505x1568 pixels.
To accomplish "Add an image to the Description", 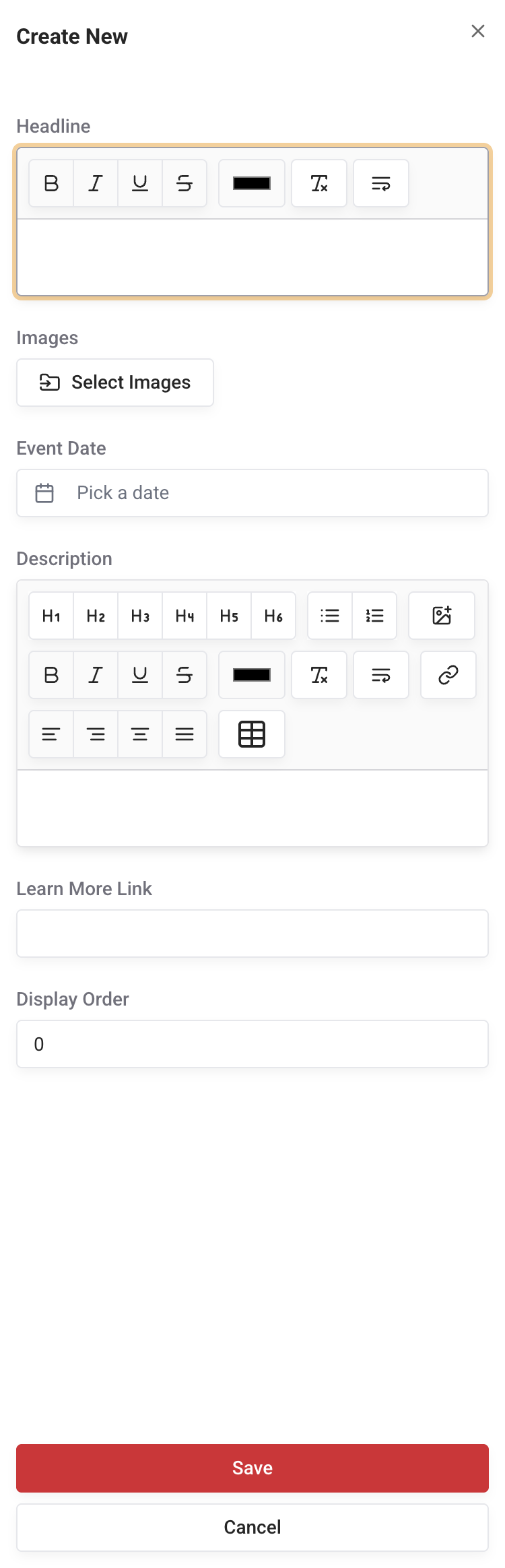I will 442,616.
